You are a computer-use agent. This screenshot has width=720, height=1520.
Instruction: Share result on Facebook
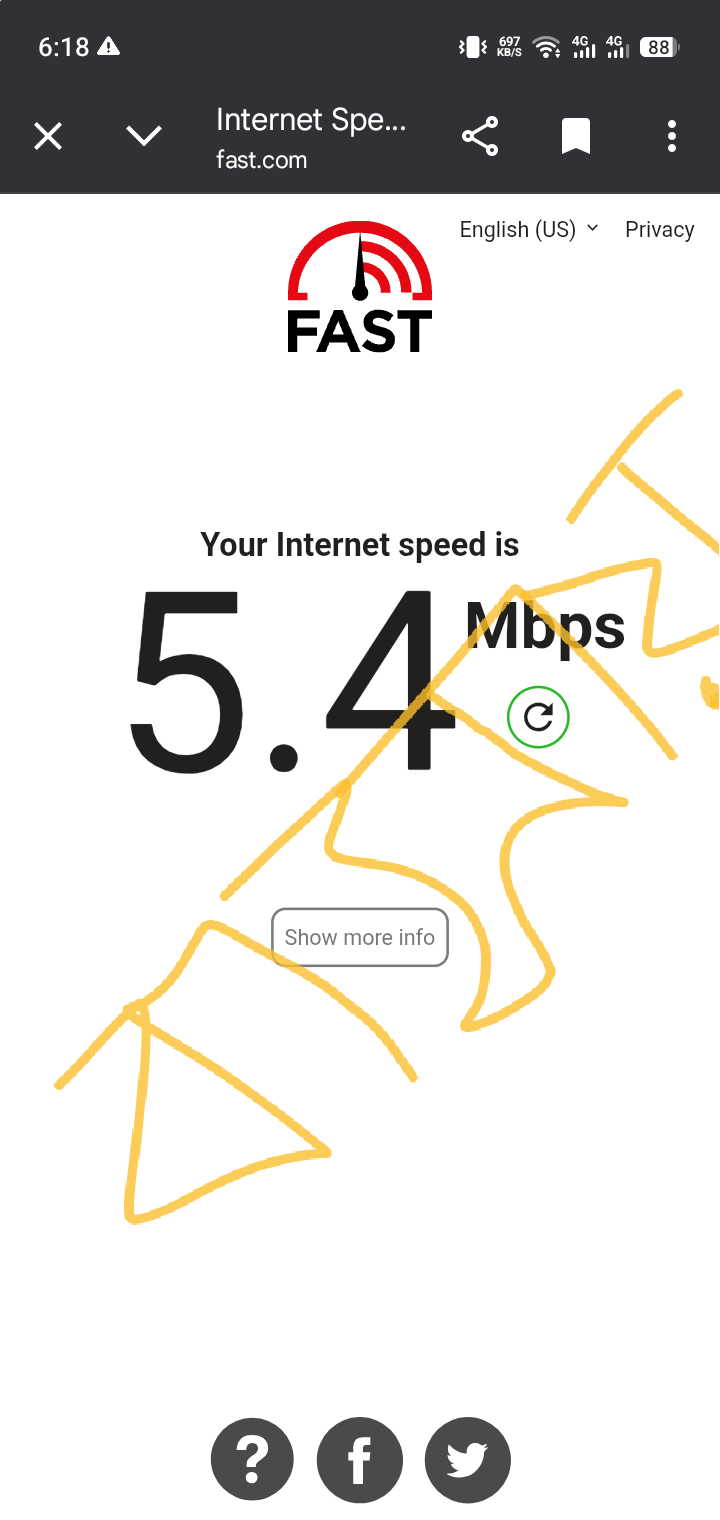(360, 1461)
